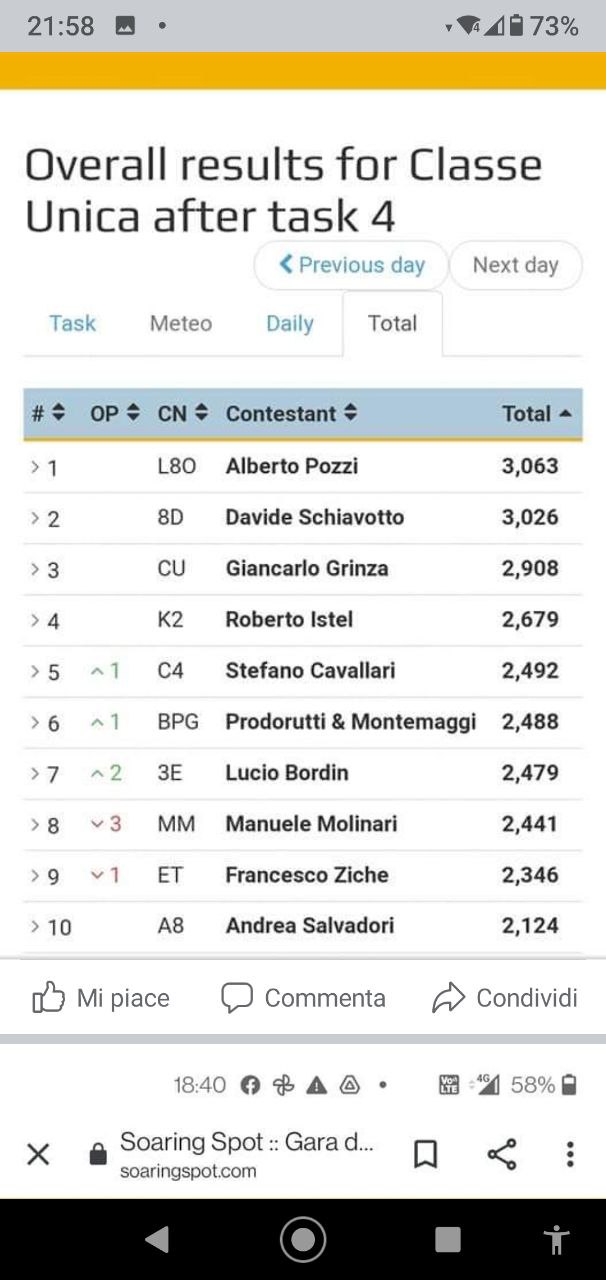Tap Commenta to write a comment

click(303, 998)
